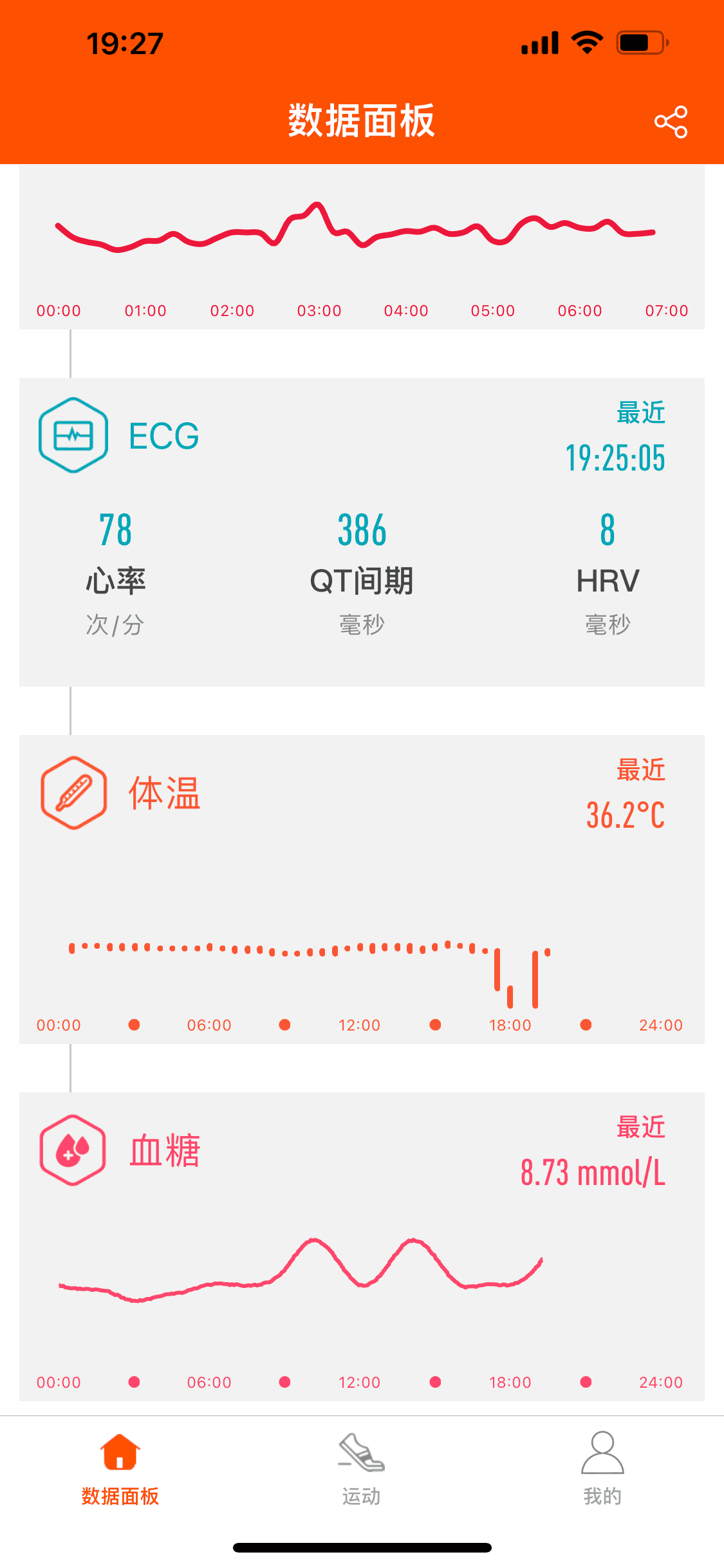Viewport: 724px width, 1568px height.
Task: Switch to the 运动 tab
Action: [361, 1469]
